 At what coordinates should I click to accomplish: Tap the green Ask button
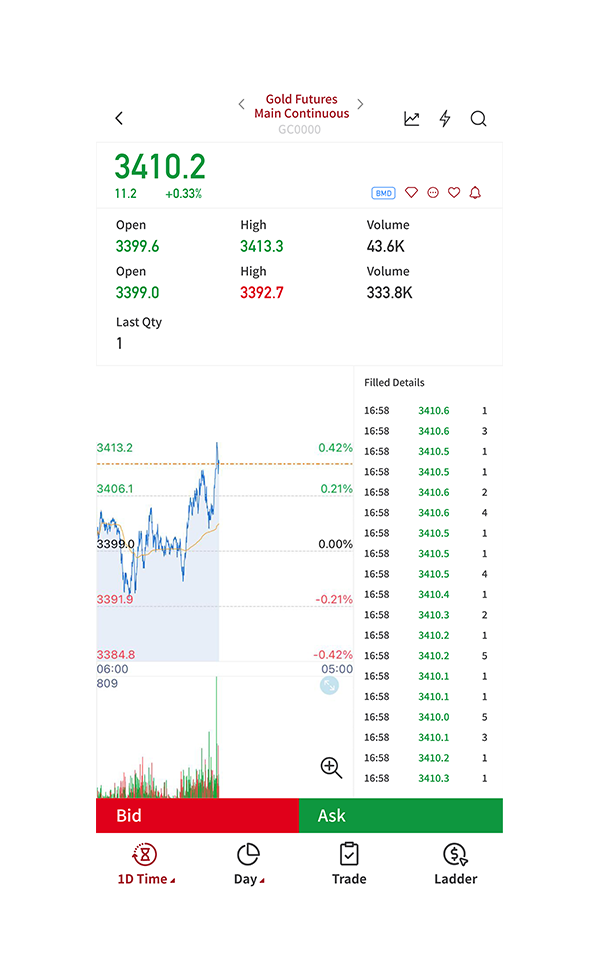[x=401, y=815]
